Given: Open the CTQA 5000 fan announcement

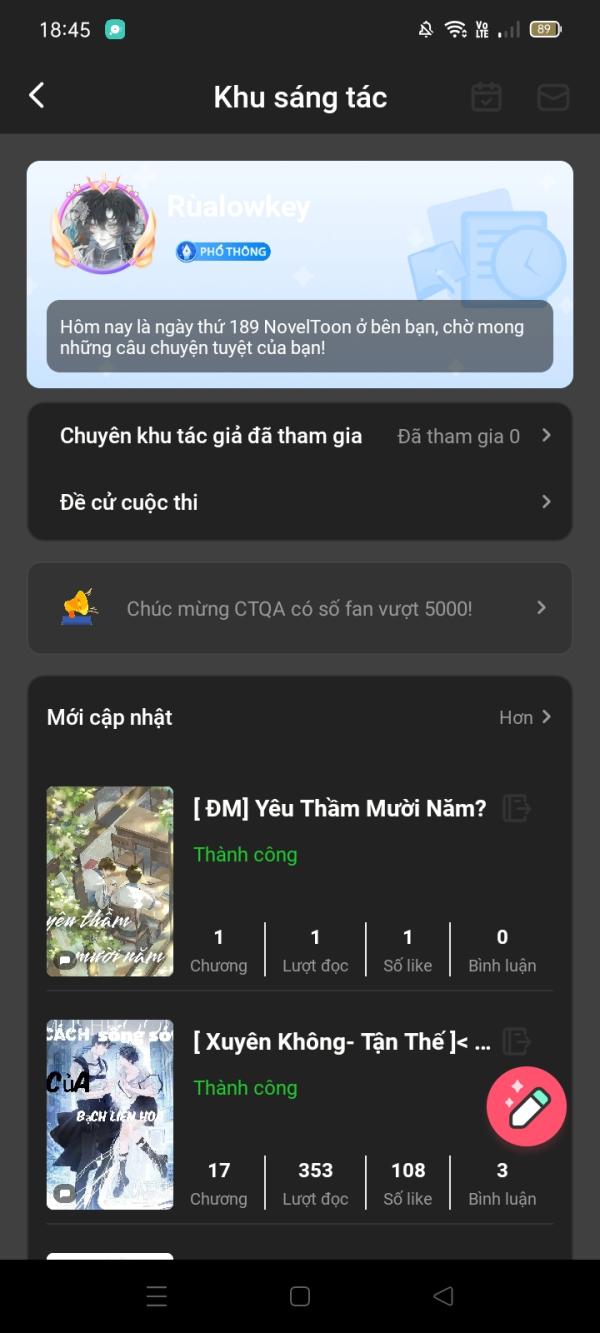Looking at the screenshot, I should 300,608.
